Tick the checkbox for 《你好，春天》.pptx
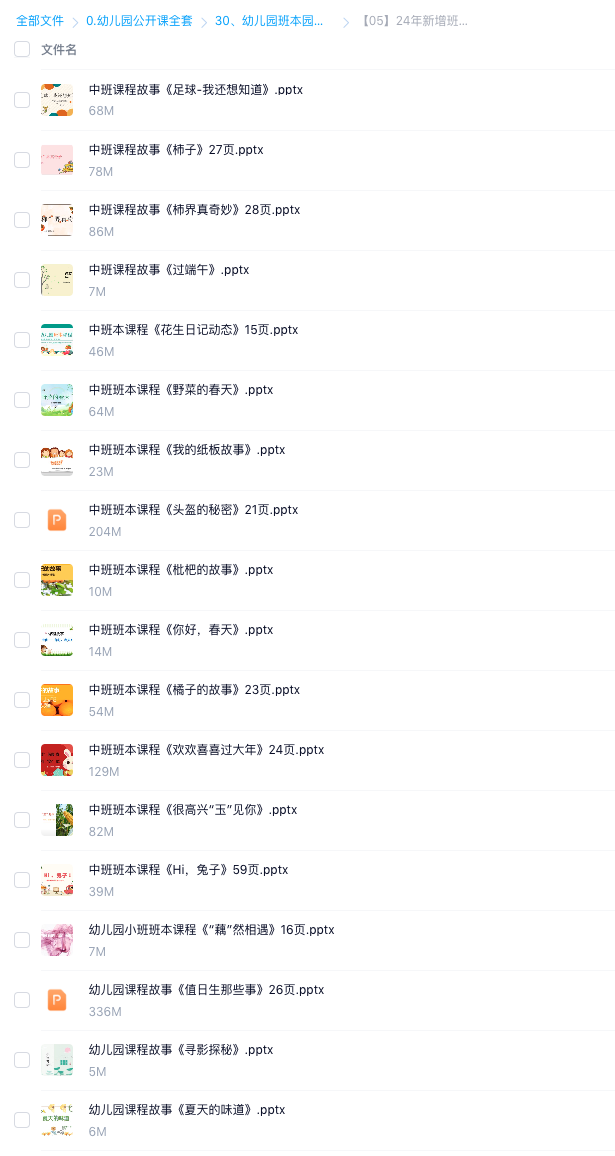Image resolution: width=615 pixels, height=1156 pixels. [x=22, y=639]
